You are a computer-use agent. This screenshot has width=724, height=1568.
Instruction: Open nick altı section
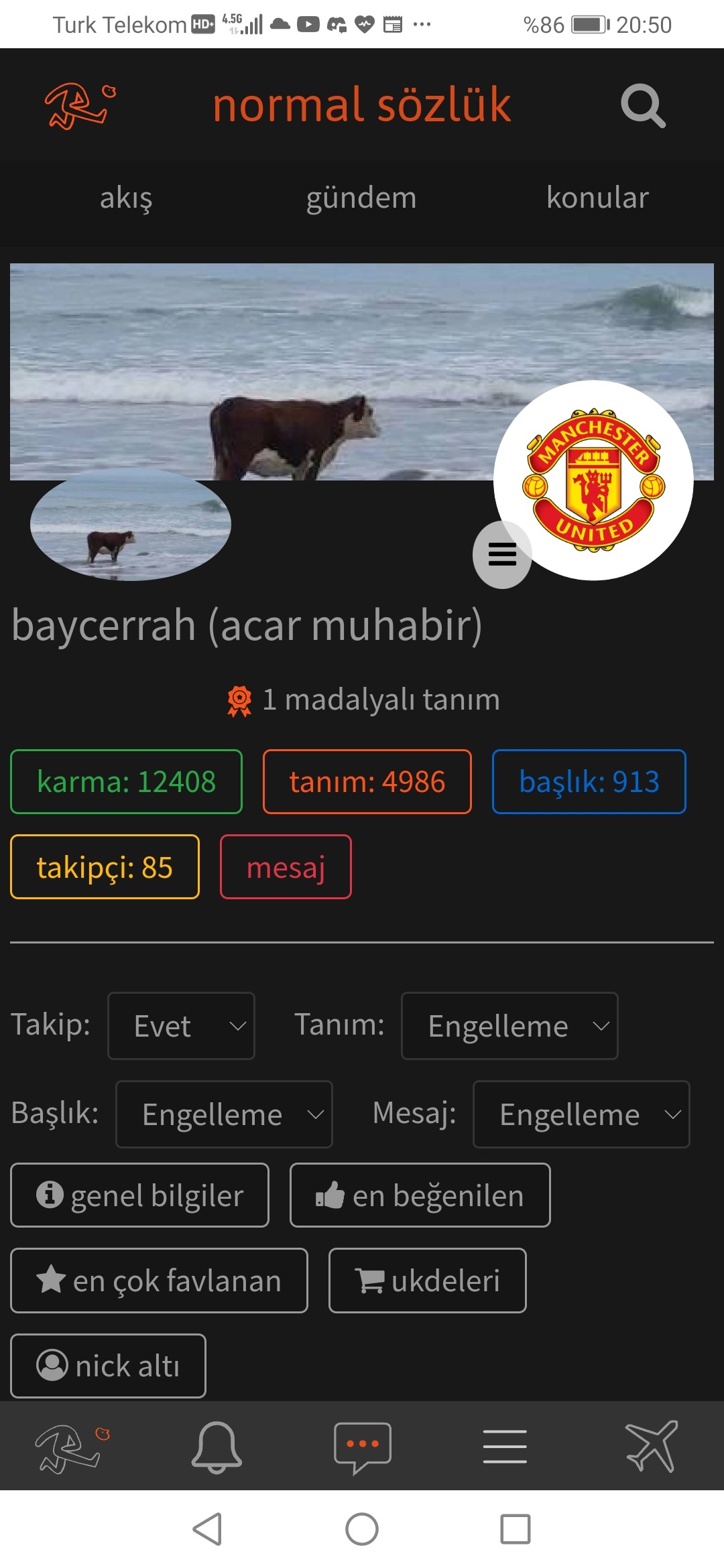108,1366
